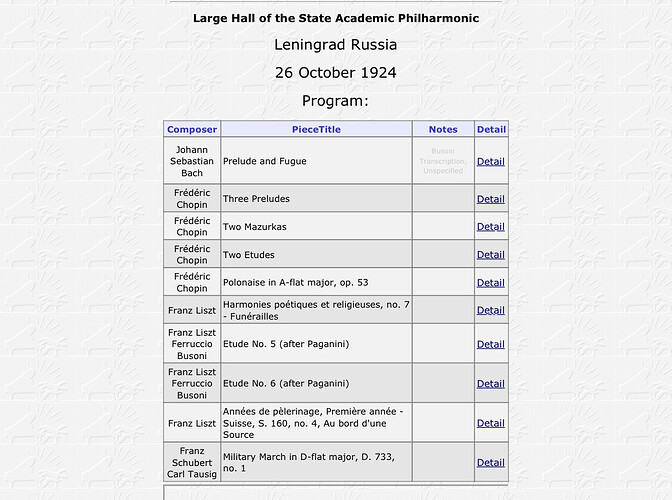Open Detail for Chopin's Three Preludes
Screen dimensions: 672x500
(490, 199)
